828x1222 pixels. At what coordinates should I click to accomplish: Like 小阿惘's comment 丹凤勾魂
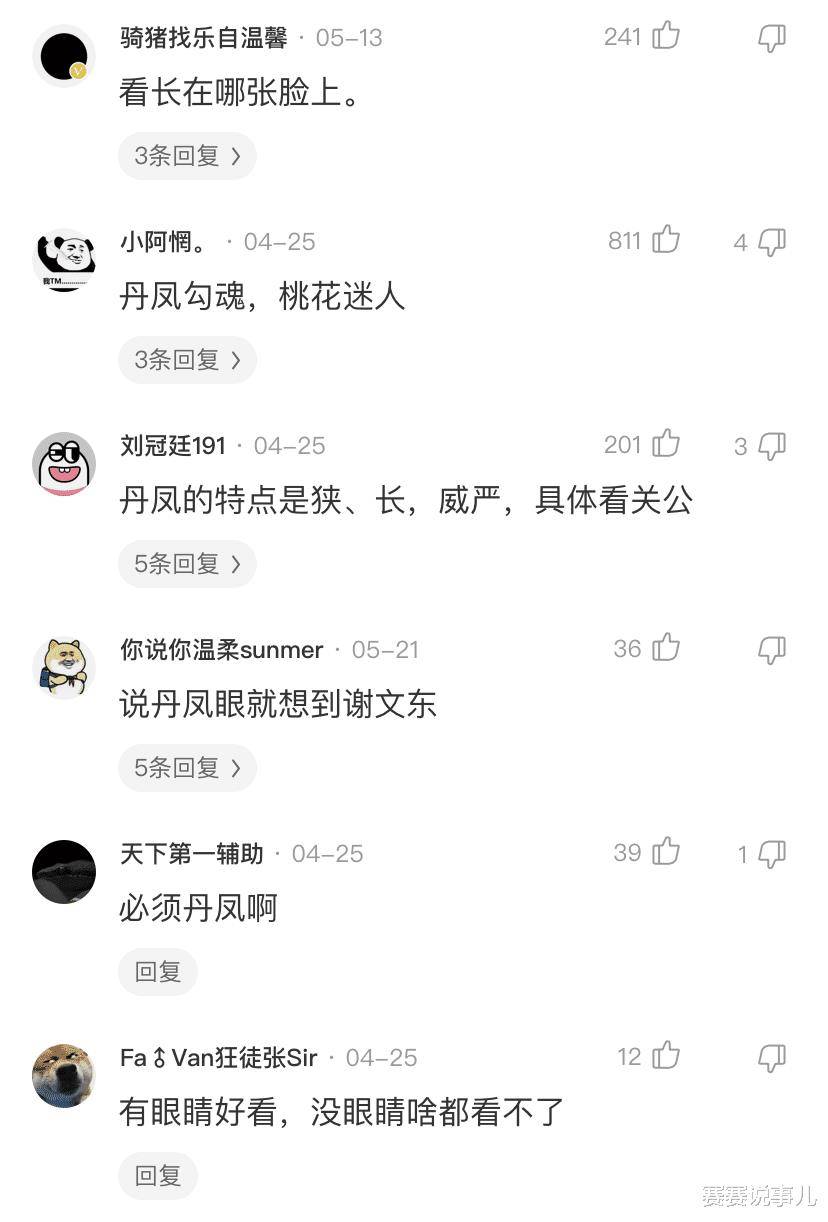click(x=666, y=241)
